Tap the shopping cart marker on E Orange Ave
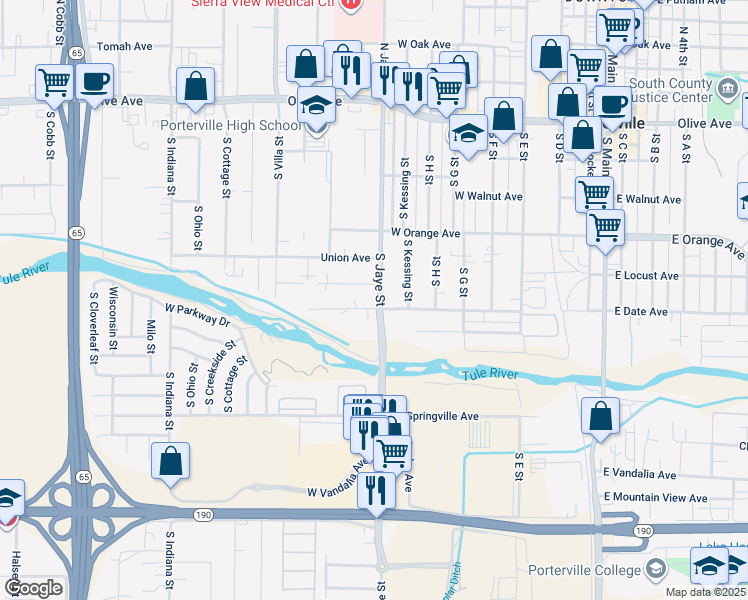The height and width of the screenshot is (600, 748). [606, 228]
